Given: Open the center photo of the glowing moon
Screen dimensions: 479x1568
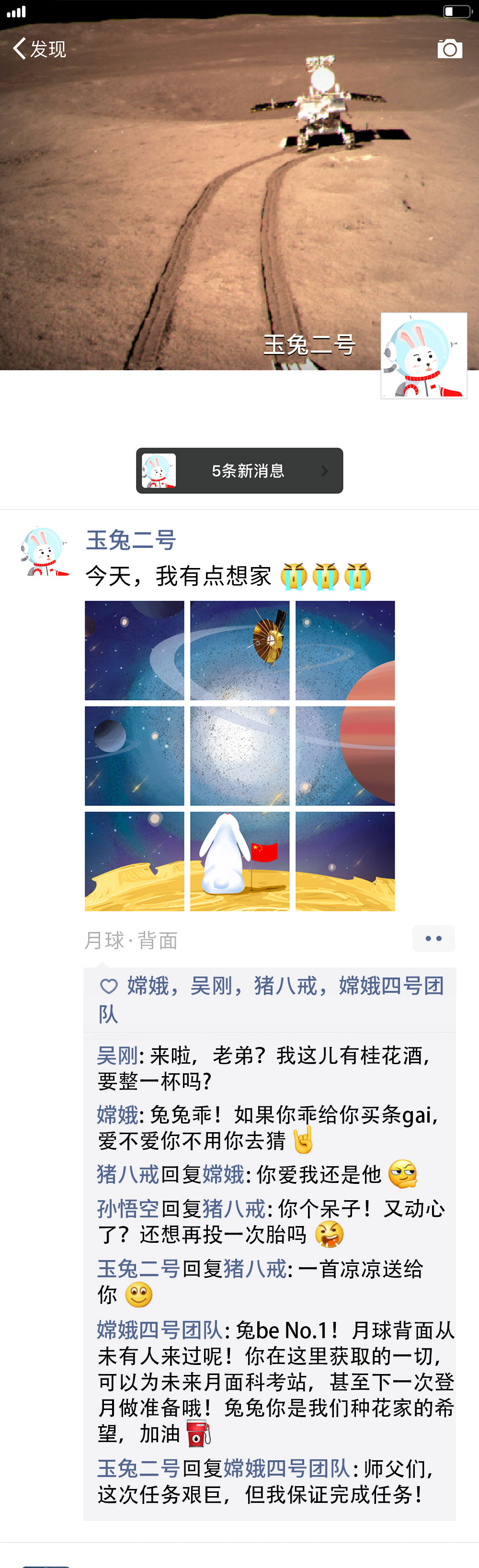Looking at the screenshot, I should [240, 755].
